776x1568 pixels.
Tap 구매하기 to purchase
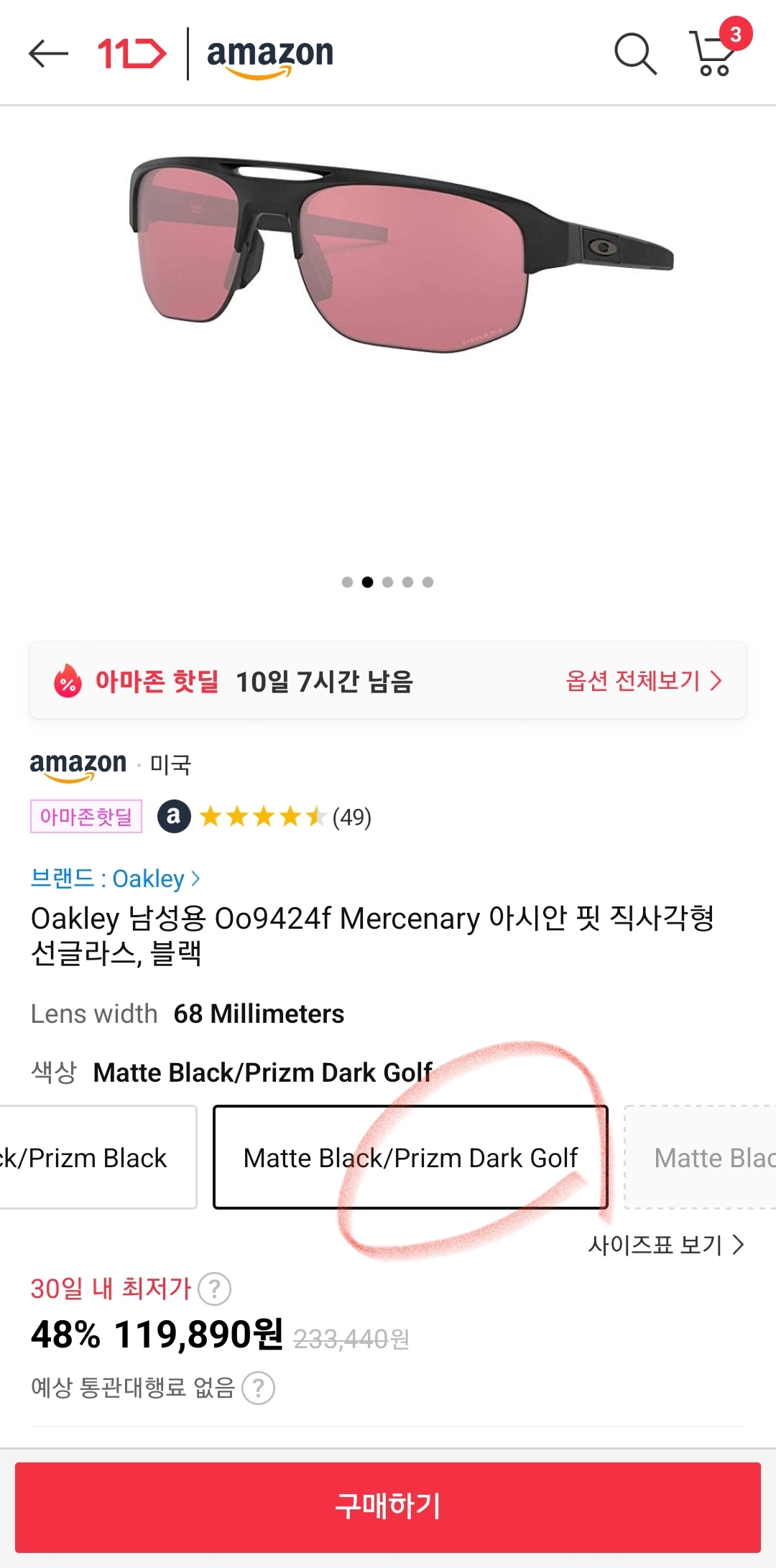tap(388, 1507)
